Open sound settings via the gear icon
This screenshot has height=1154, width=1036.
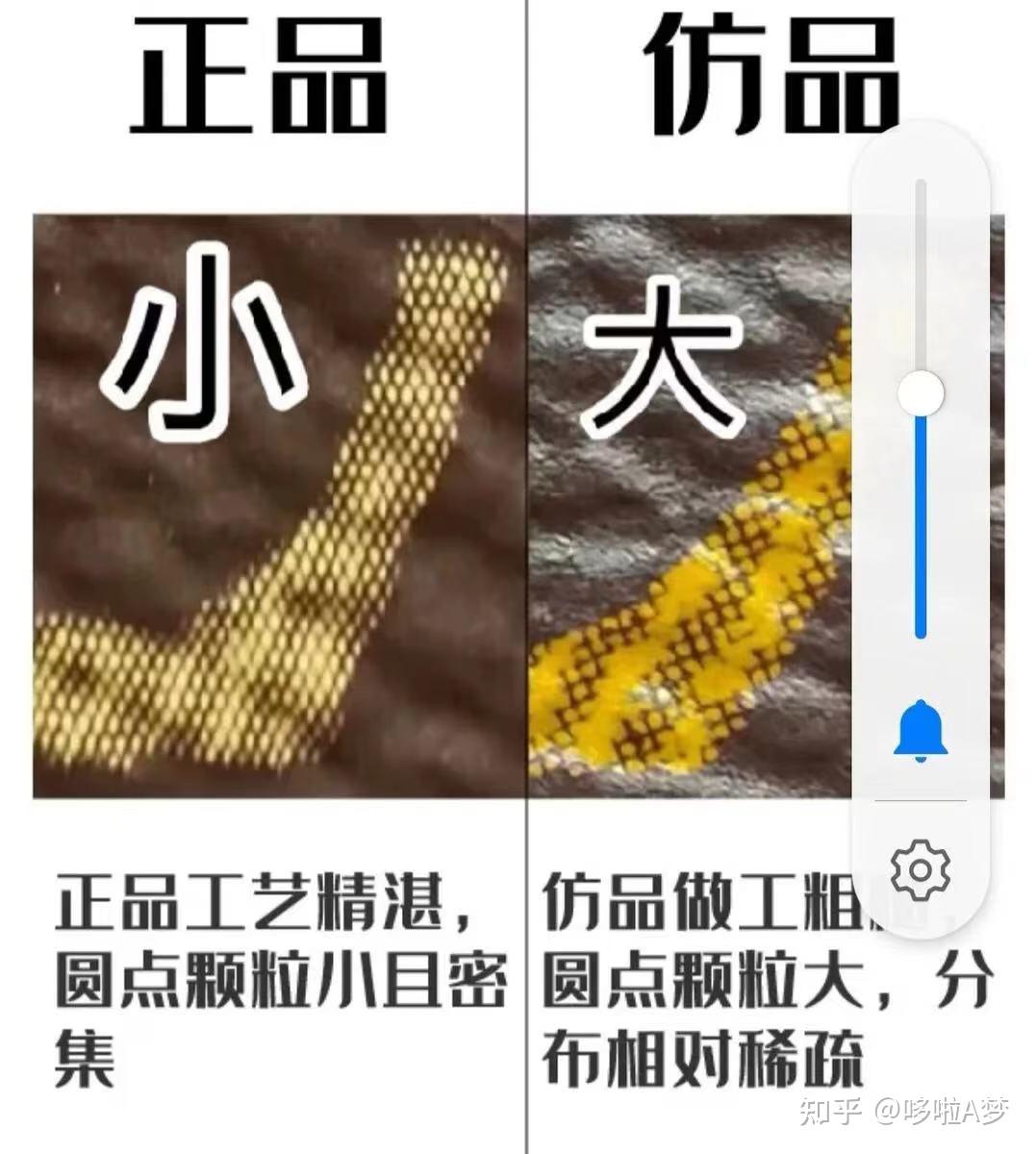(x=921, y=869)
